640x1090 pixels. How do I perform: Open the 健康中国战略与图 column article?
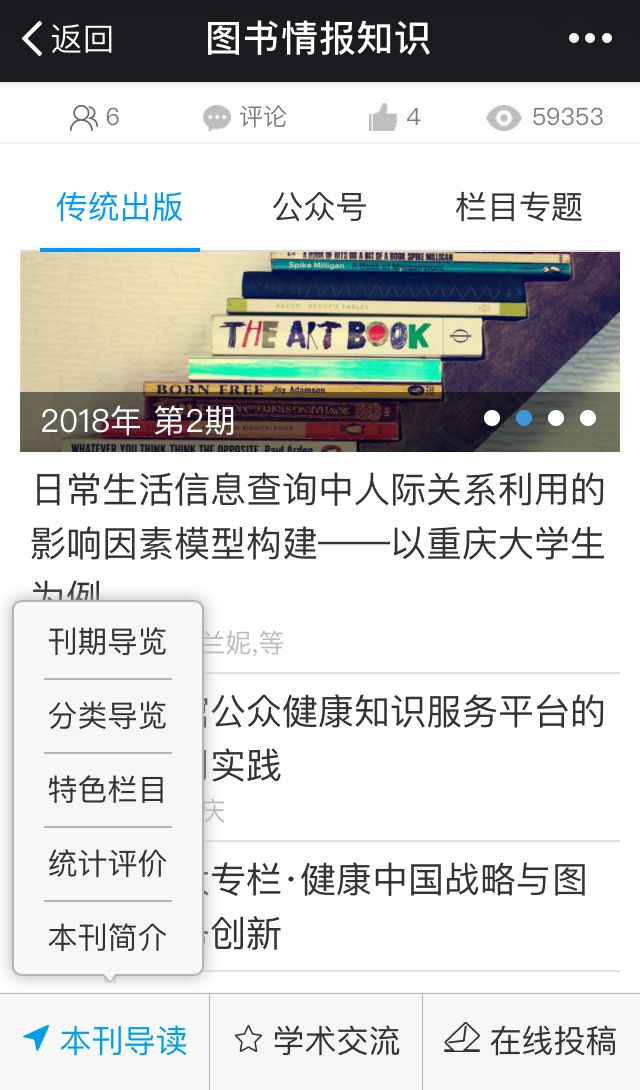(x=410, y=905)
